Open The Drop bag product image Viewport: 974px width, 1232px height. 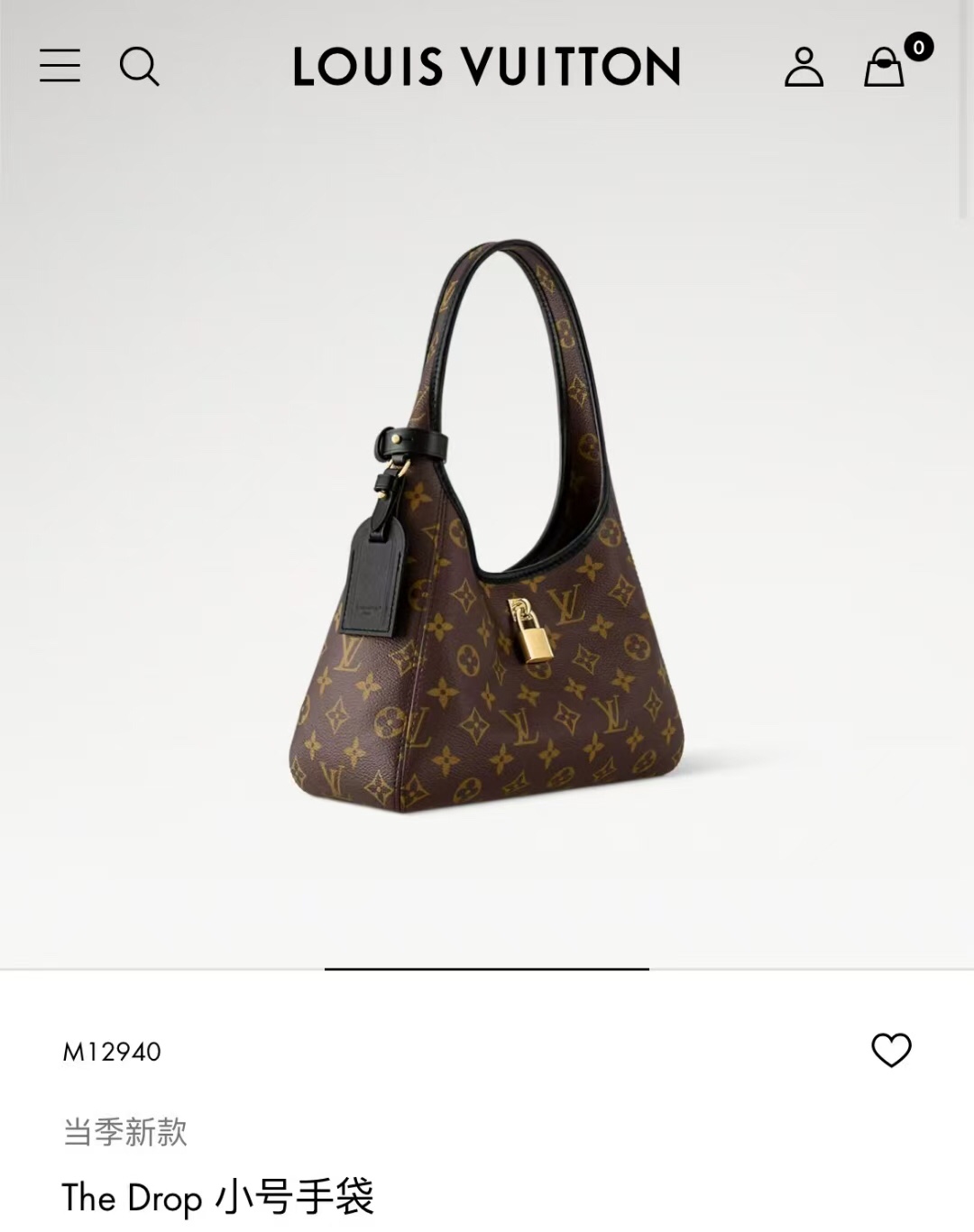coord(487,532)
